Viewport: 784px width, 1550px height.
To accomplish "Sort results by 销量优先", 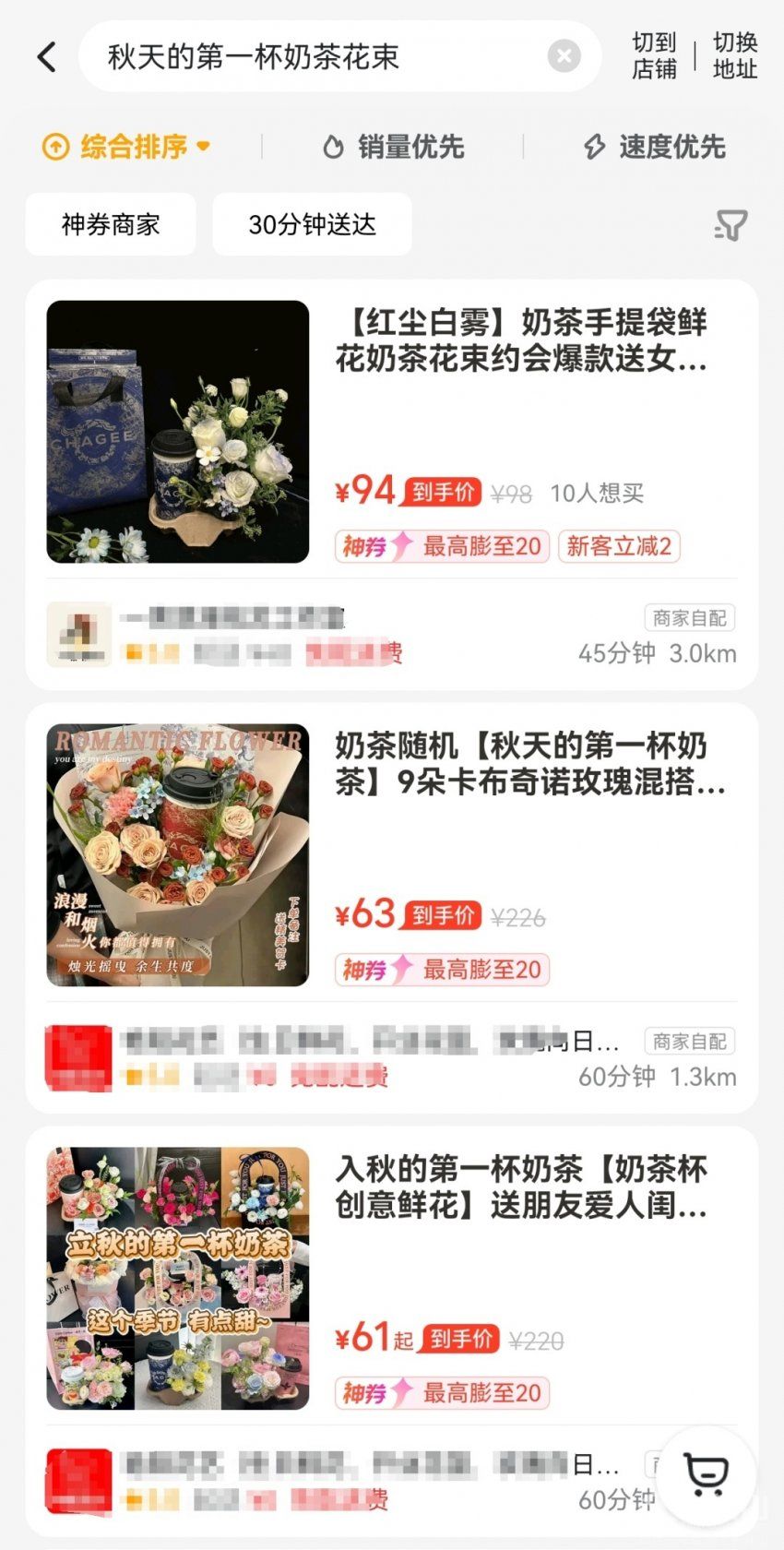I will point(394,147).
